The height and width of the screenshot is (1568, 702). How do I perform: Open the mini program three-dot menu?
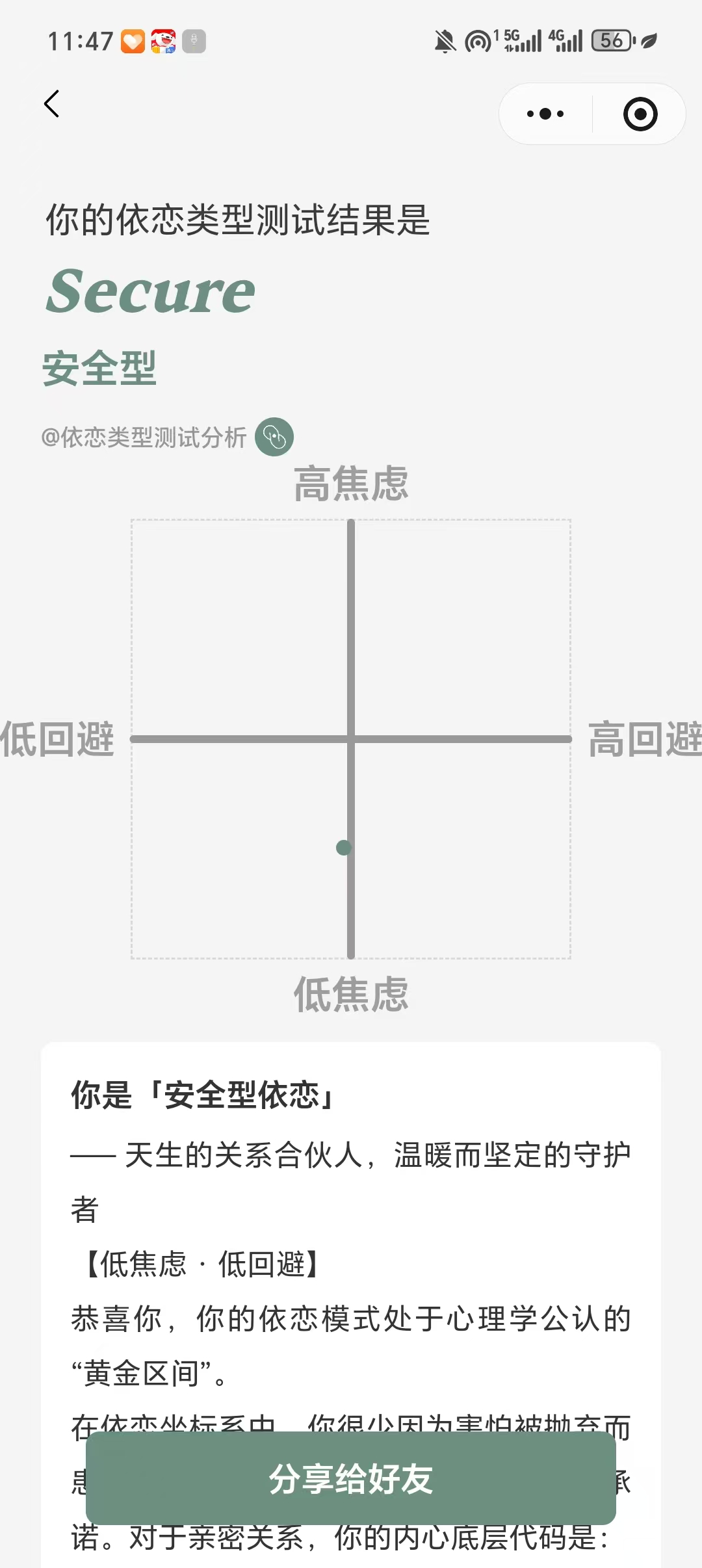(x=545, y=114)
